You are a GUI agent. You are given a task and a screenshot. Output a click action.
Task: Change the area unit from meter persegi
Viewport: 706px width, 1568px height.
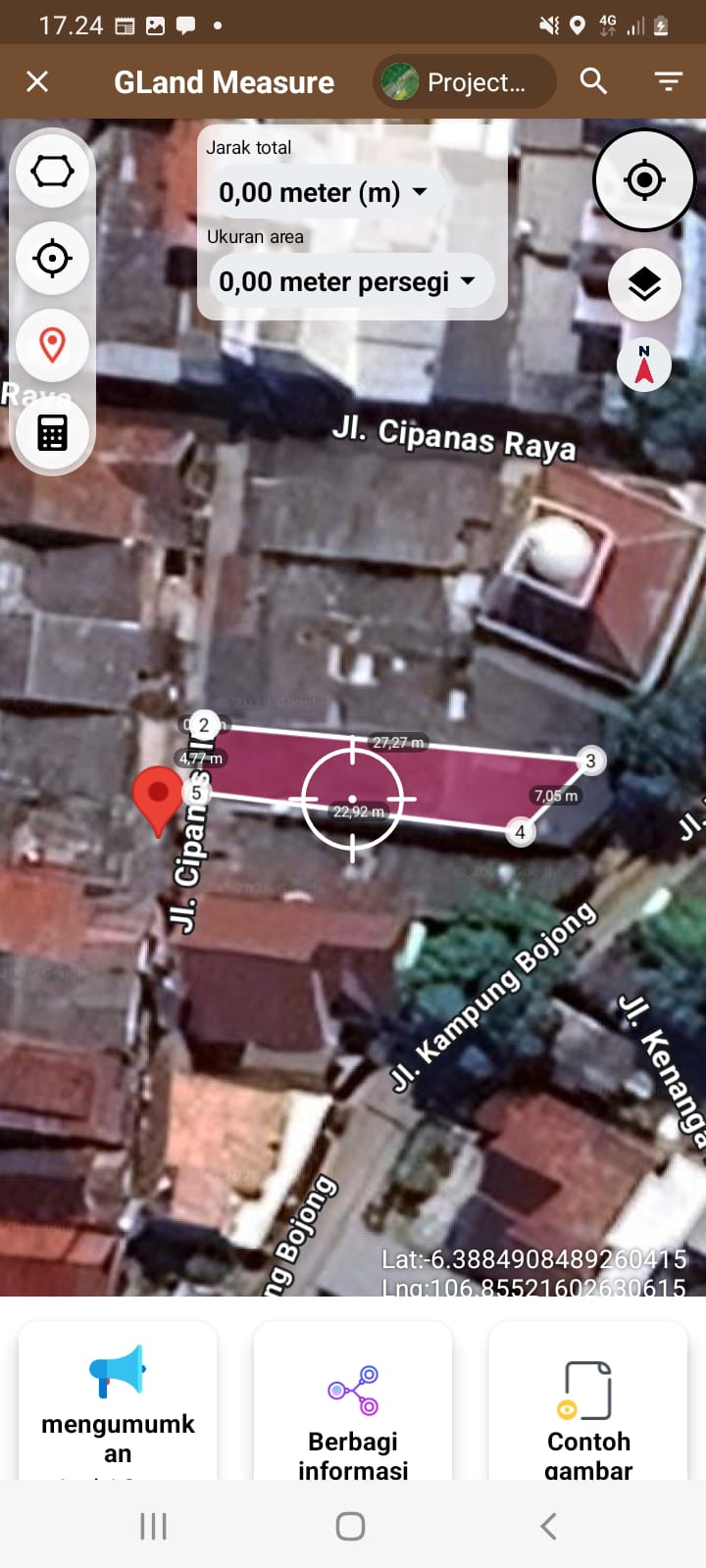[x=348, y=282]
